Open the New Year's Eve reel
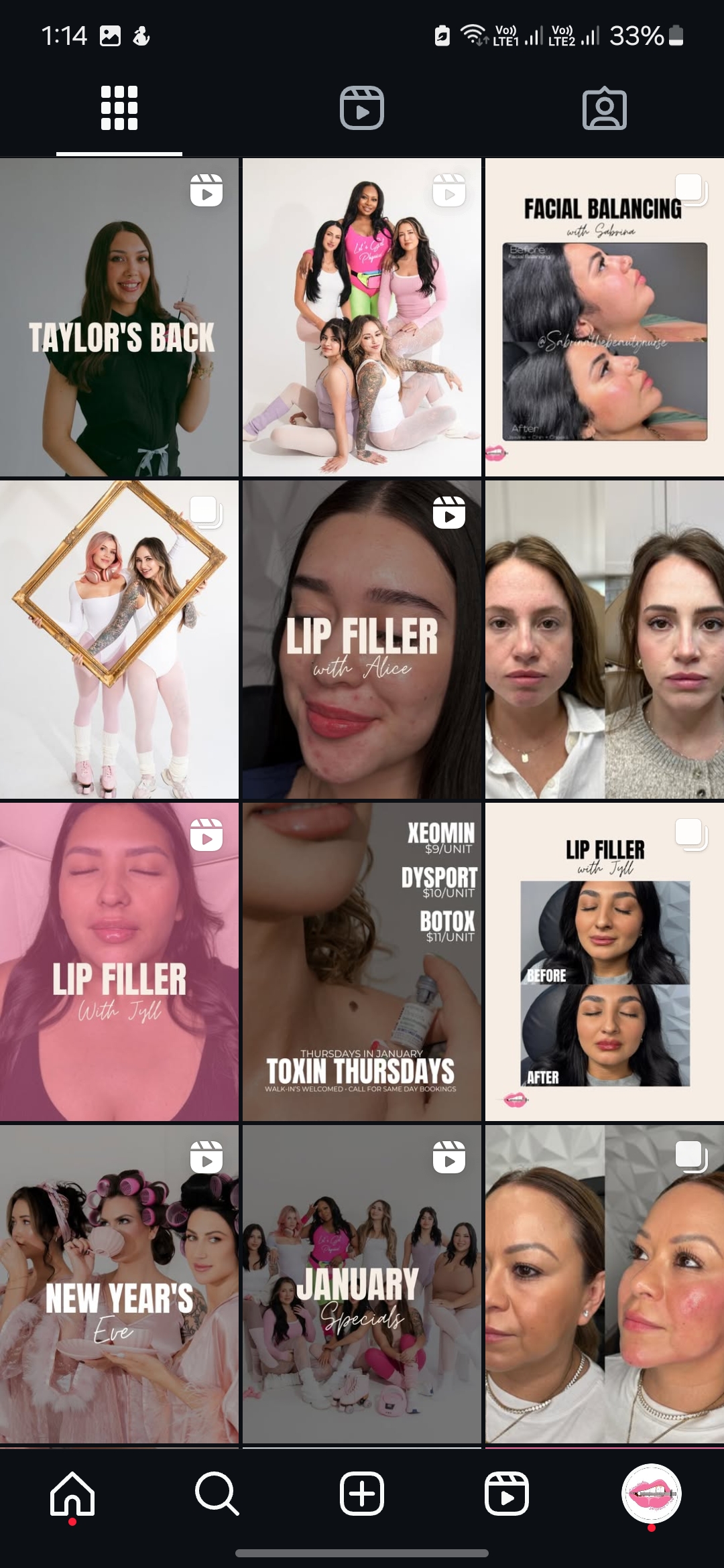The height and width of the screenshot is (1568, 724). point(119,1284)
